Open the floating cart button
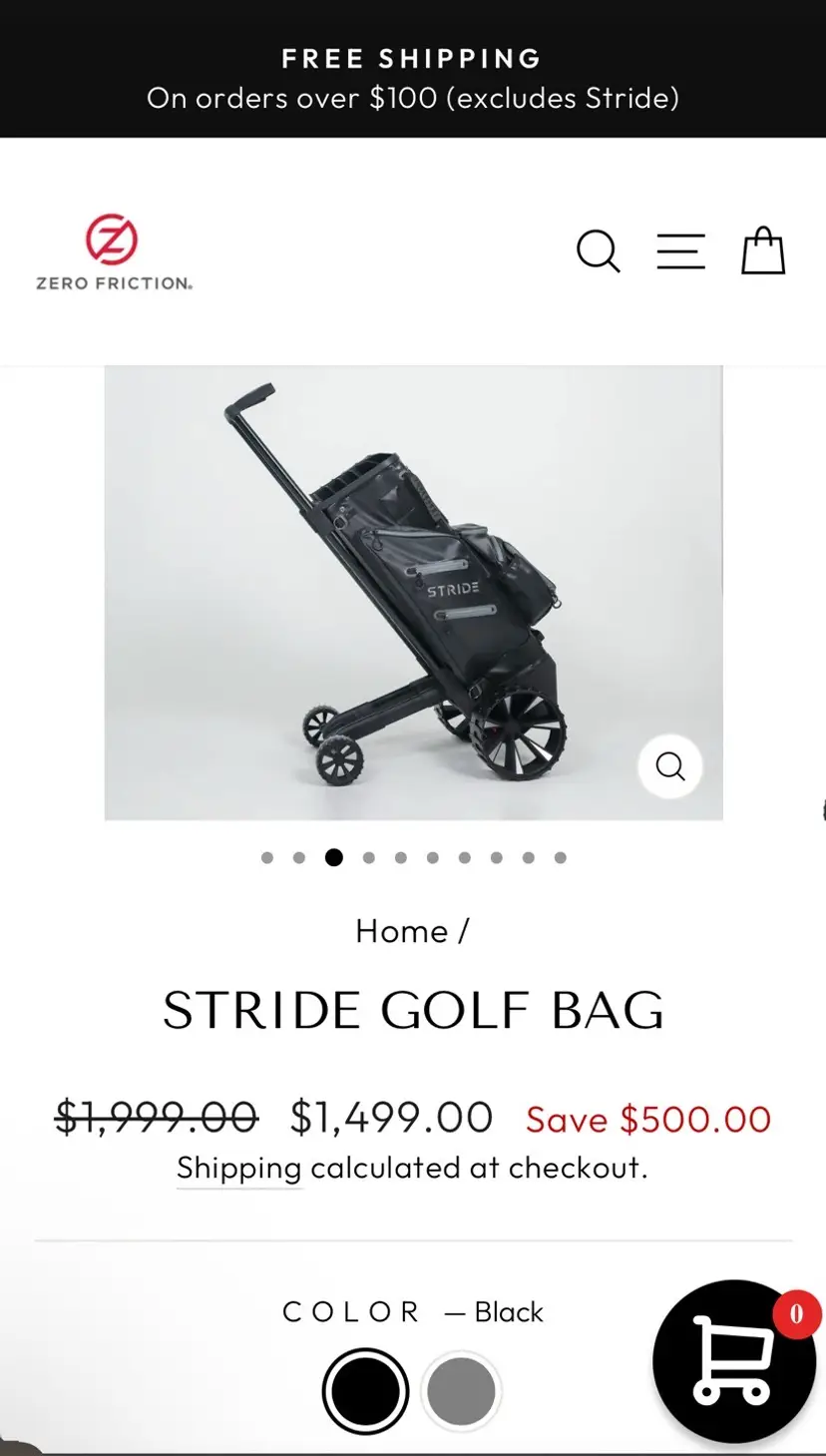The width and height of the screenshot is (826, 1456). tap(734, 1361)
